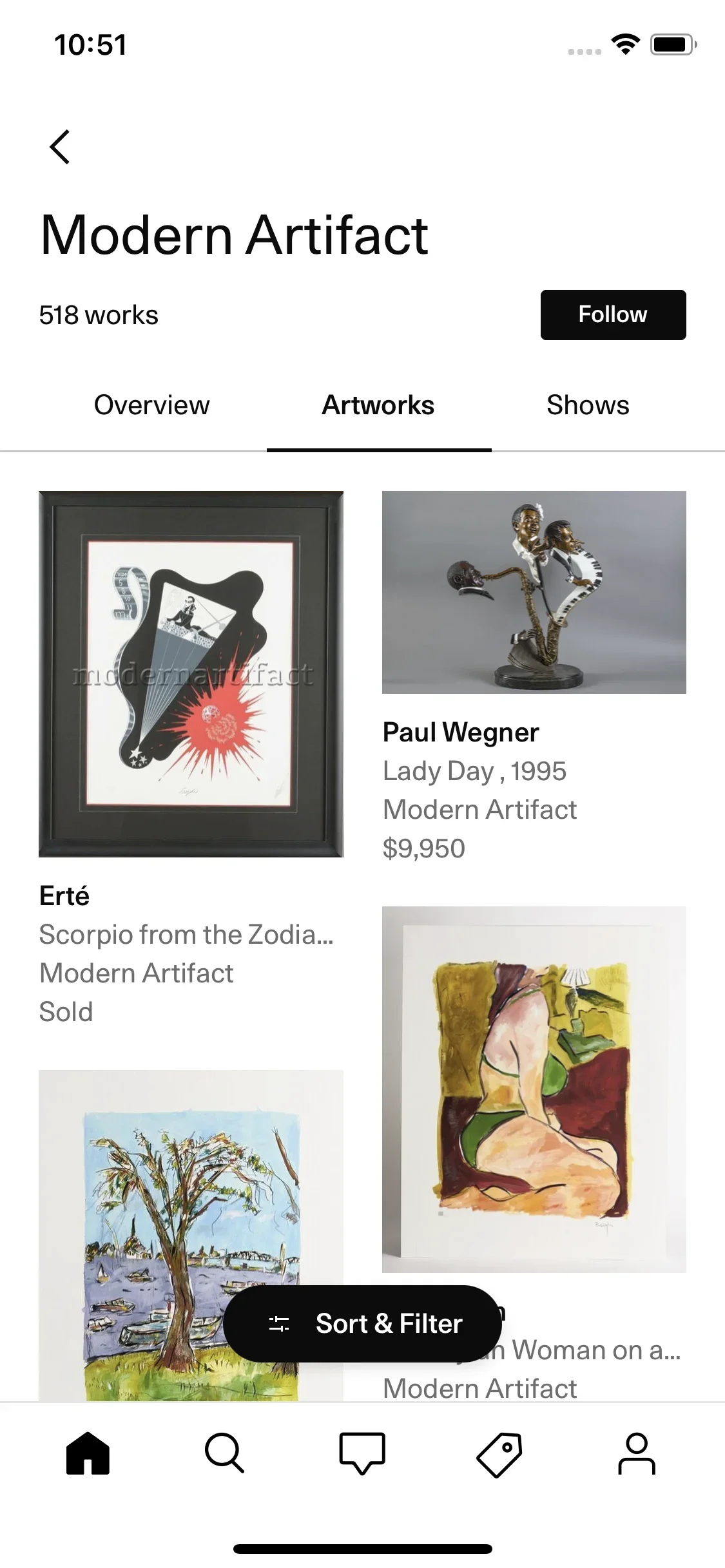Open Sort & Filter options
Viewport: 725px width, 1568px height.
[x=363, y=1324]
